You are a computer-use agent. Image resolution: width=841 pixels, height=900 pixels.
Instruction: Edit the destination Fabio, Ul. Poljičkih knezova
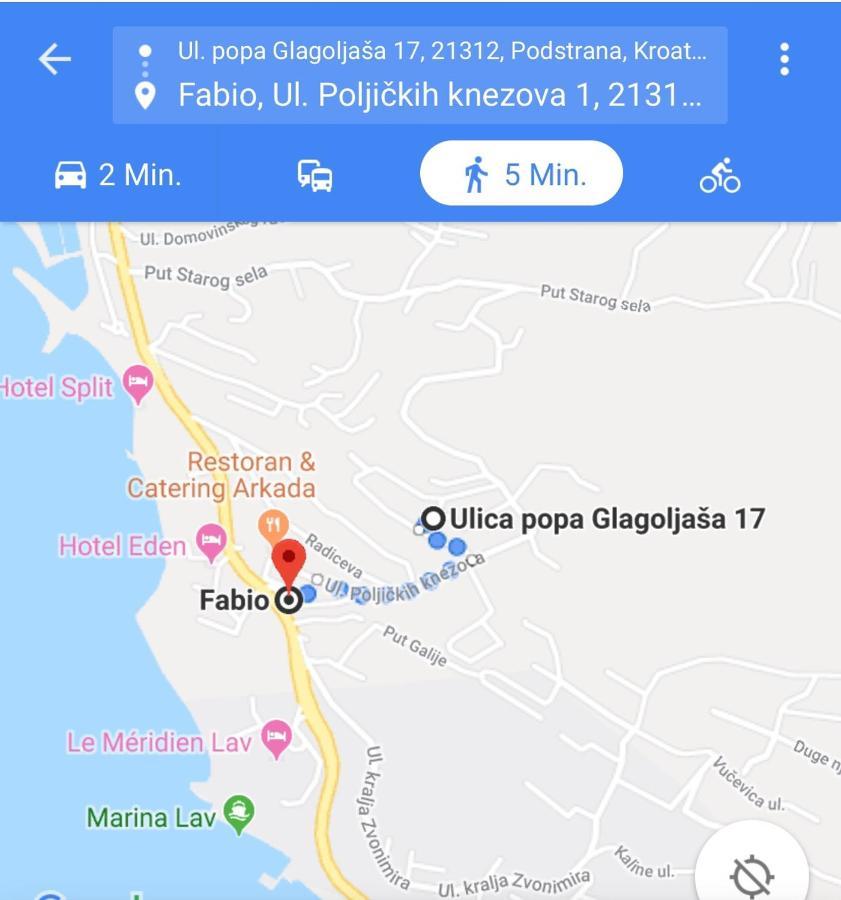(440, 96)
